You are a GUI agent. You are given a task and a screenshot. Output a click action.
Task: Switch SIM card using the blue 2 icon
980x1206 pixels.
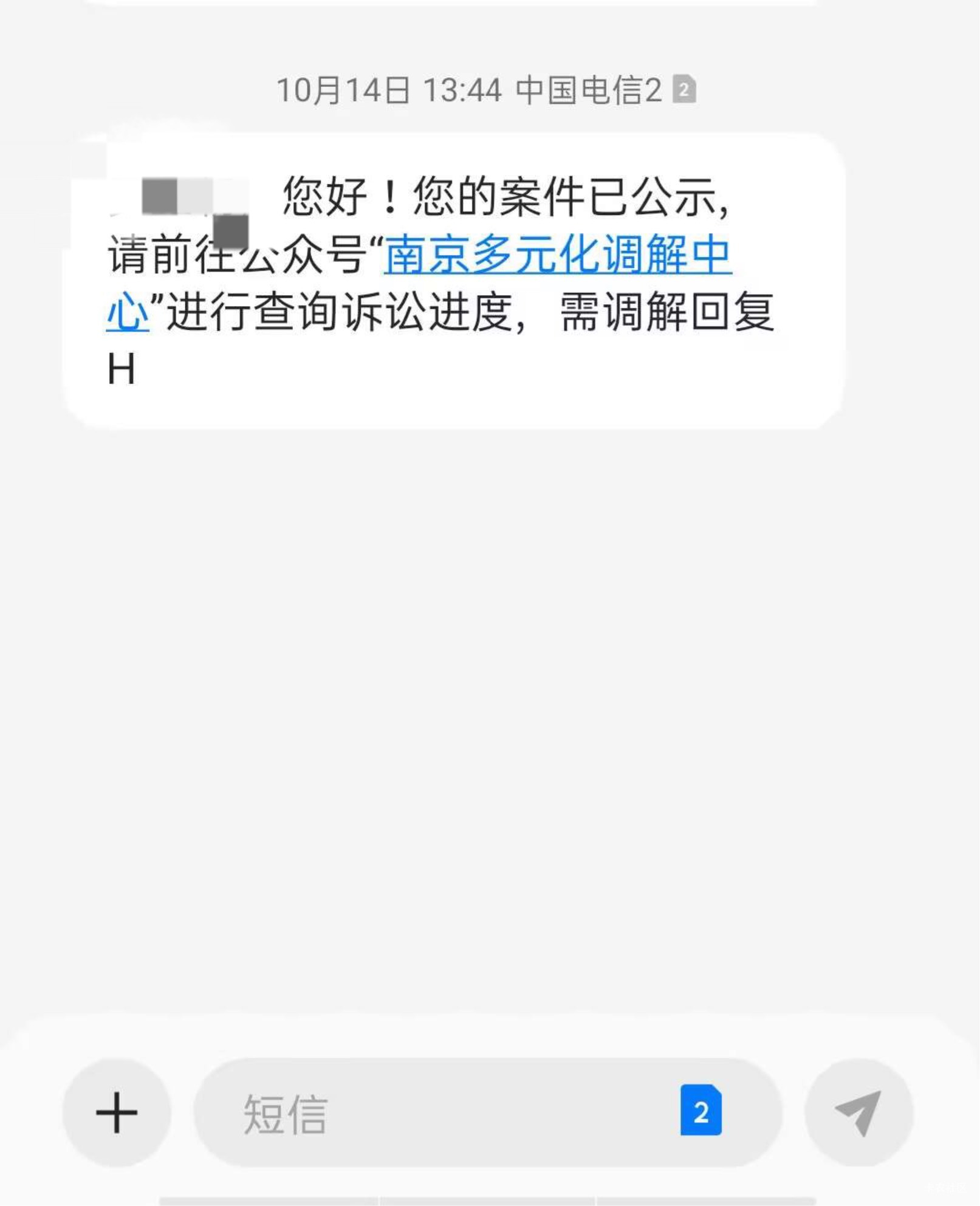[x=701, y=1110]
